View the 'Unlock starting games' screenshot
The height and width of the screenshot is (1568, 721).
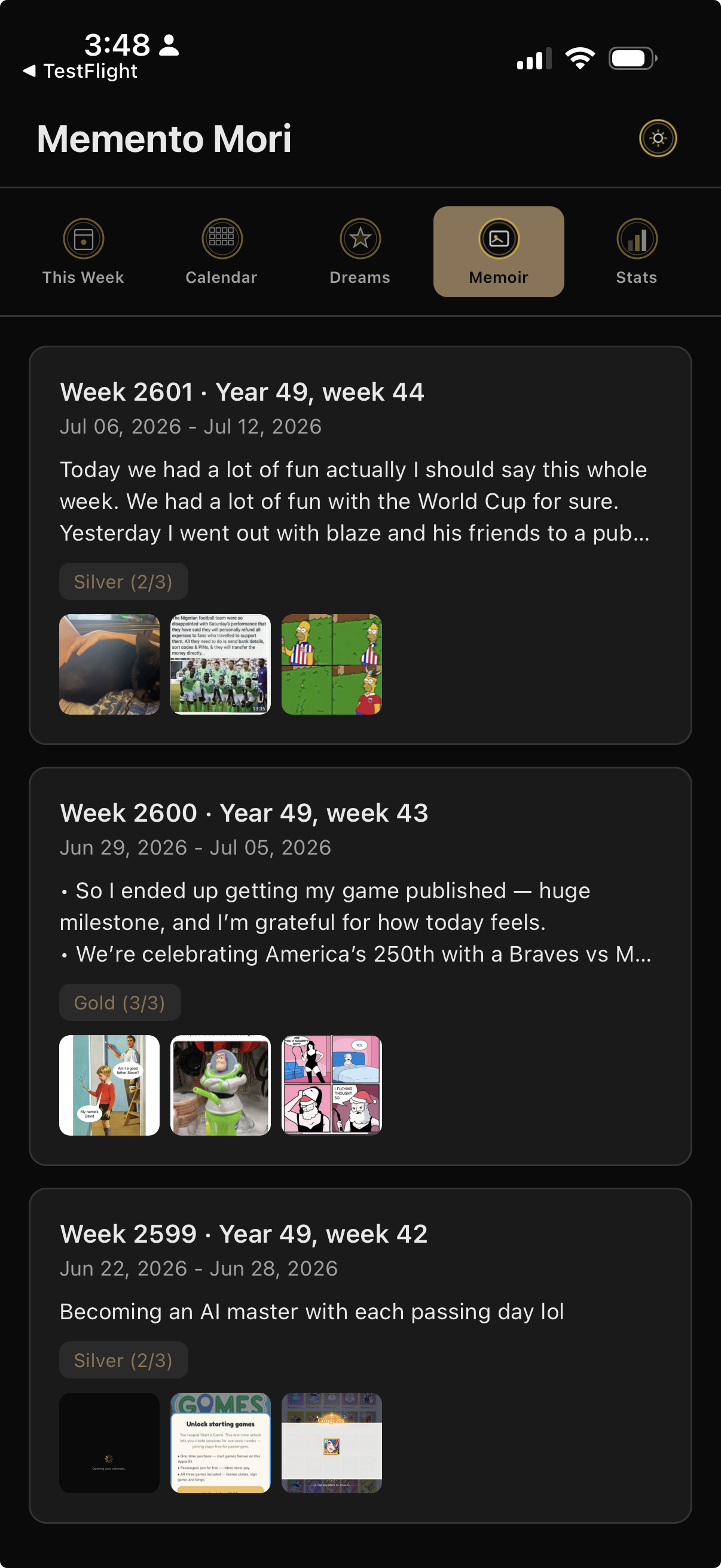tap(220, 1442)
